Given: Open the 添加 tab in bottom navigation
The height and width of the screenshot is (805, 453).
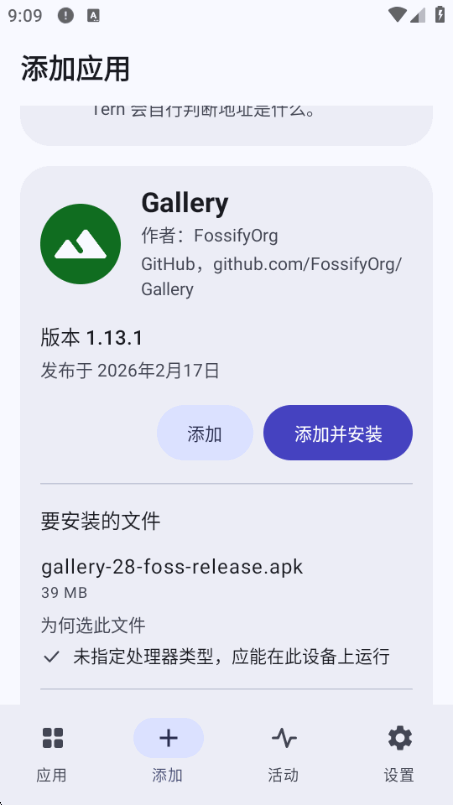Looking at the screenshot, I should point(168,753).
